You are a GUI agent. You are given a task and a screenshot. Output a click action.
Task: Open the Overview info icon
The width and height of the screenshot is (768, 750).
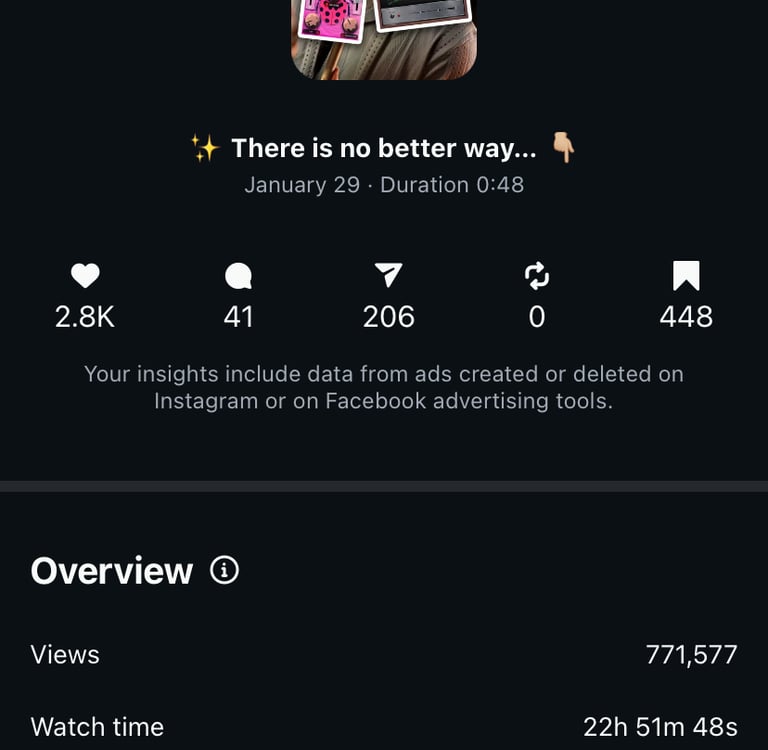pyautogui.click(x=225, y=571)
